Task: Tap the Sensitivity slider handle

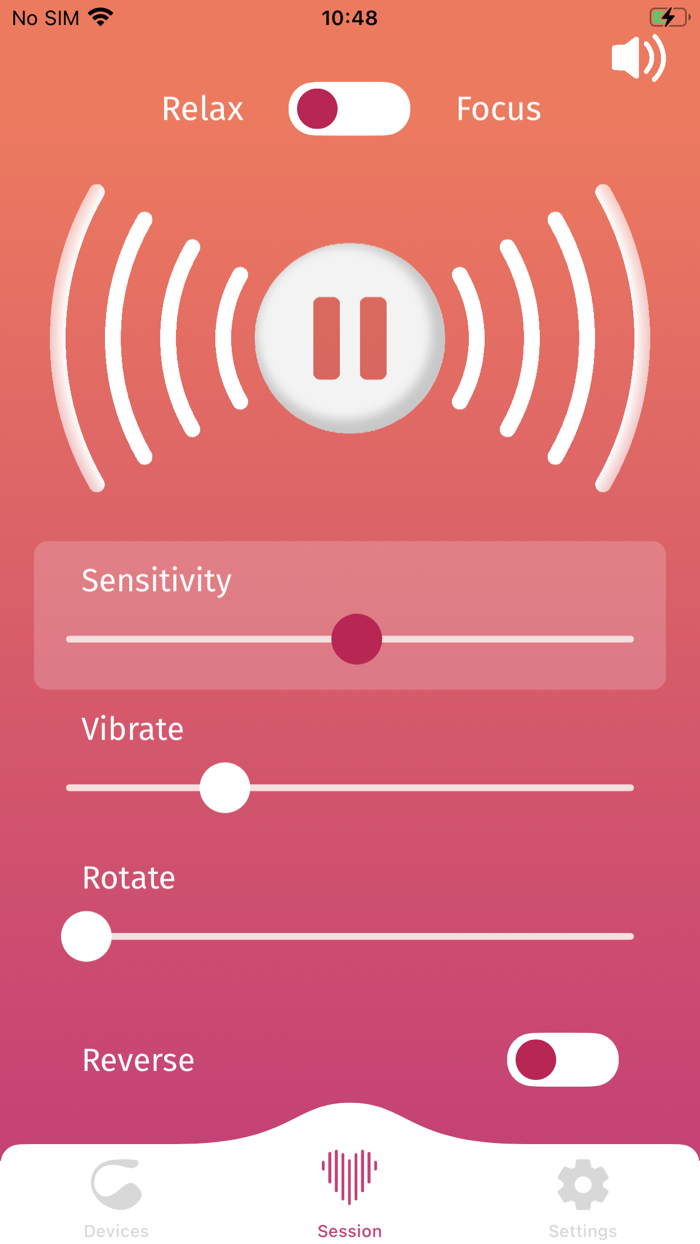Action: 357,639
